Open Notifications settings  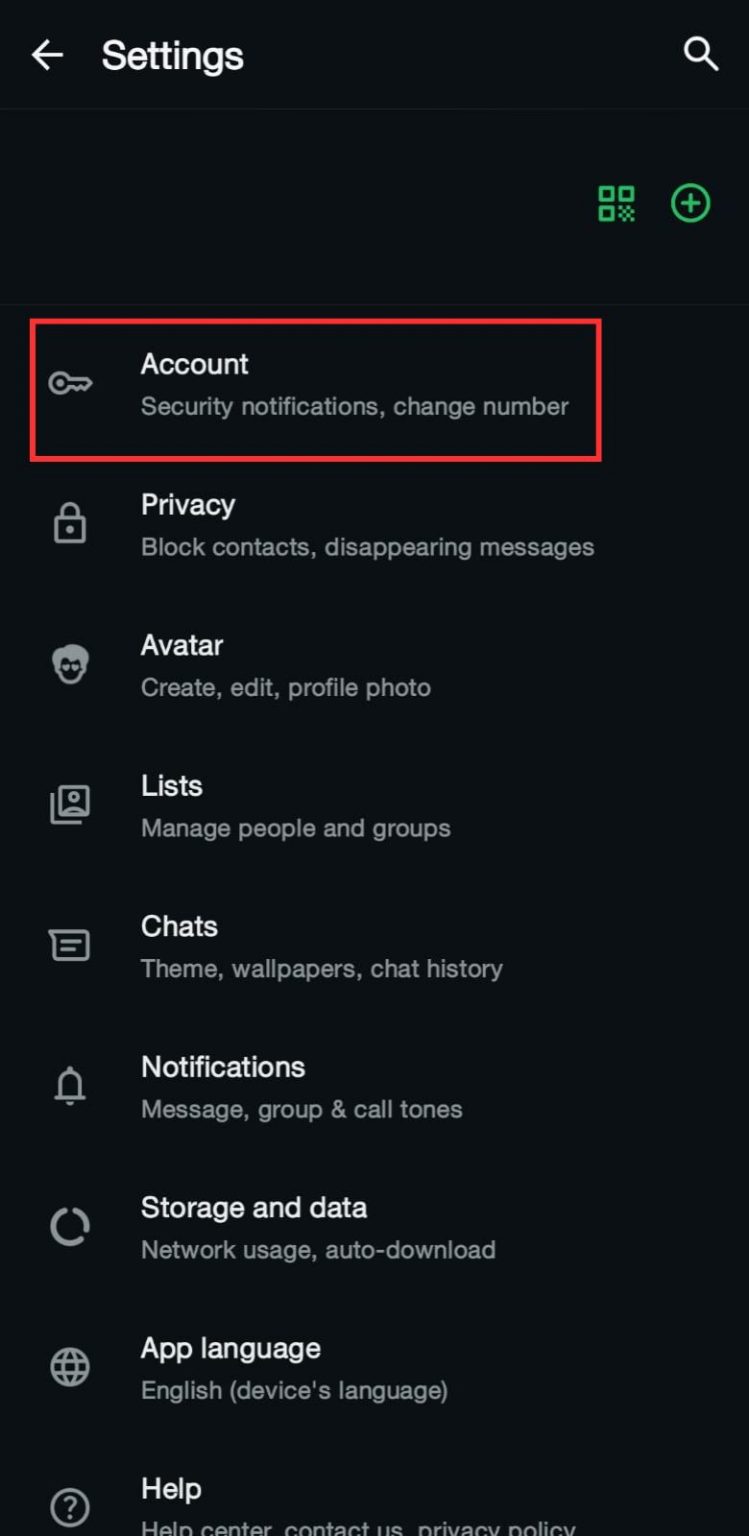point(300,1087)
